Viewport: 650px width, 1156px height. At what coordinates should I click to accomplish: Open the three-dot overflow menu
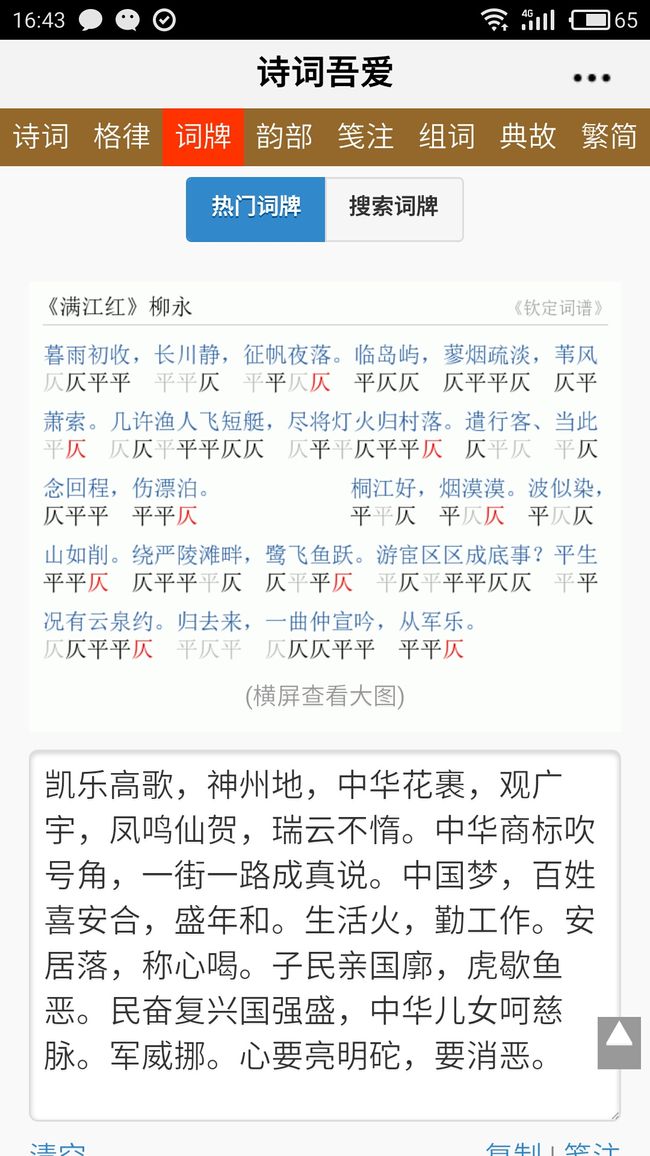click(x=591, y=77)
